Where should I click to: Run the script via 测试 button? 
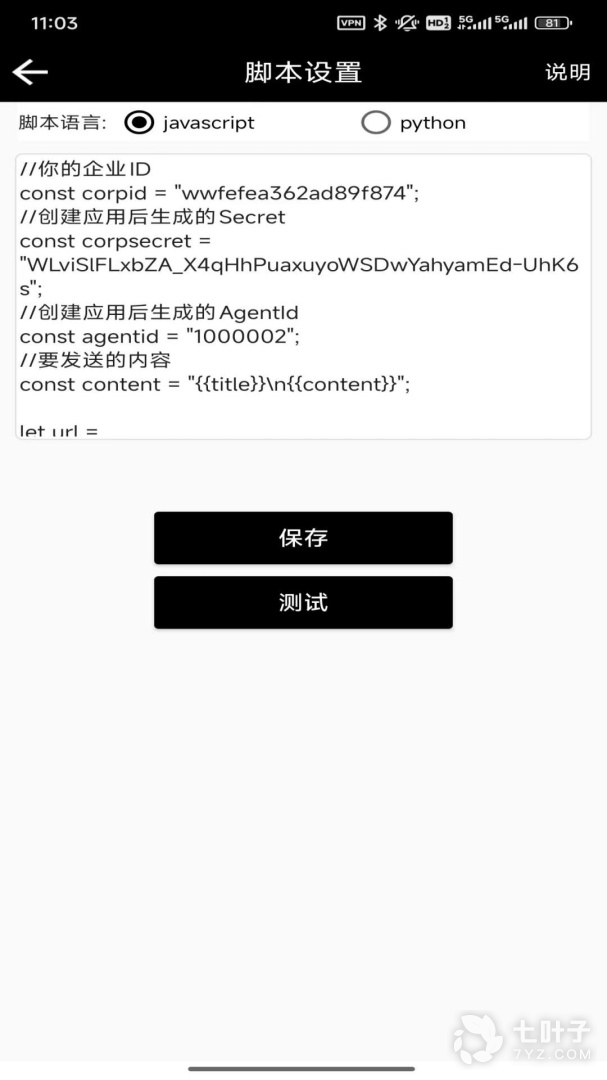pyautogui.click(x=303, y=603)
